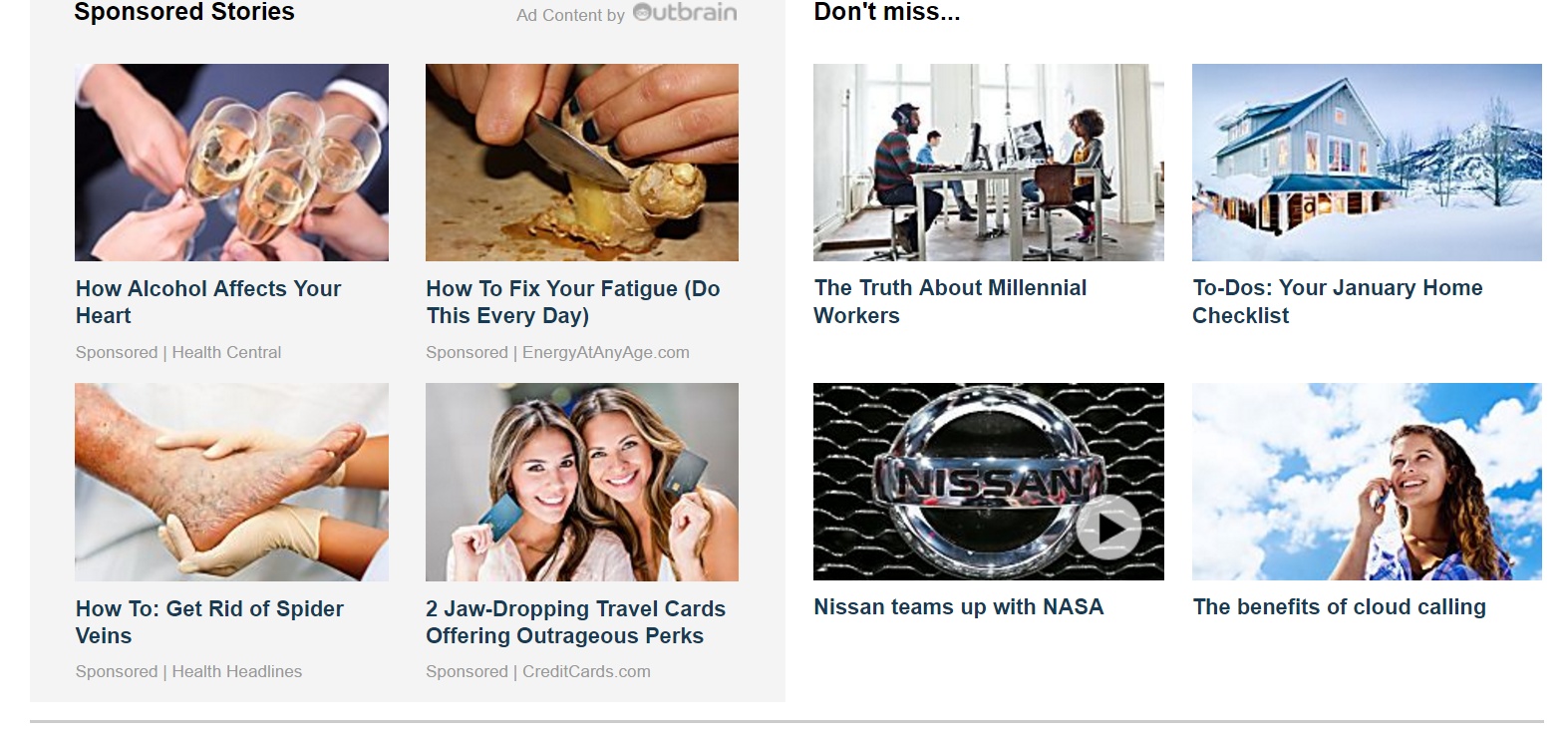Screen dimensions: 1568x737
Task: Read 'How To Fix Your Fatigue' article
Action: [x=572, y=301]
